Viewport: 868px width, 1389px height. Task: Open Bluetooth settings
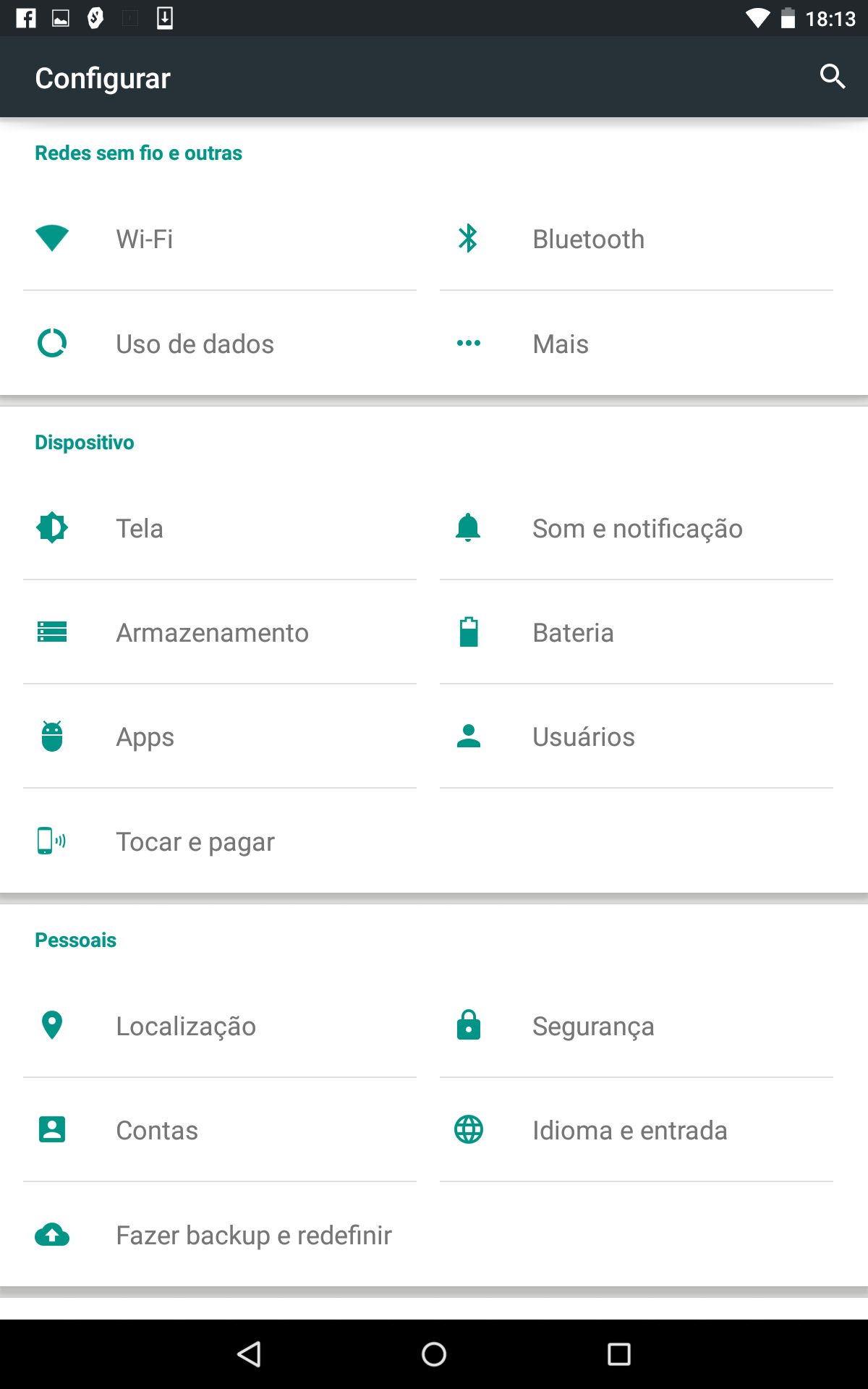[x=637, y=239]
